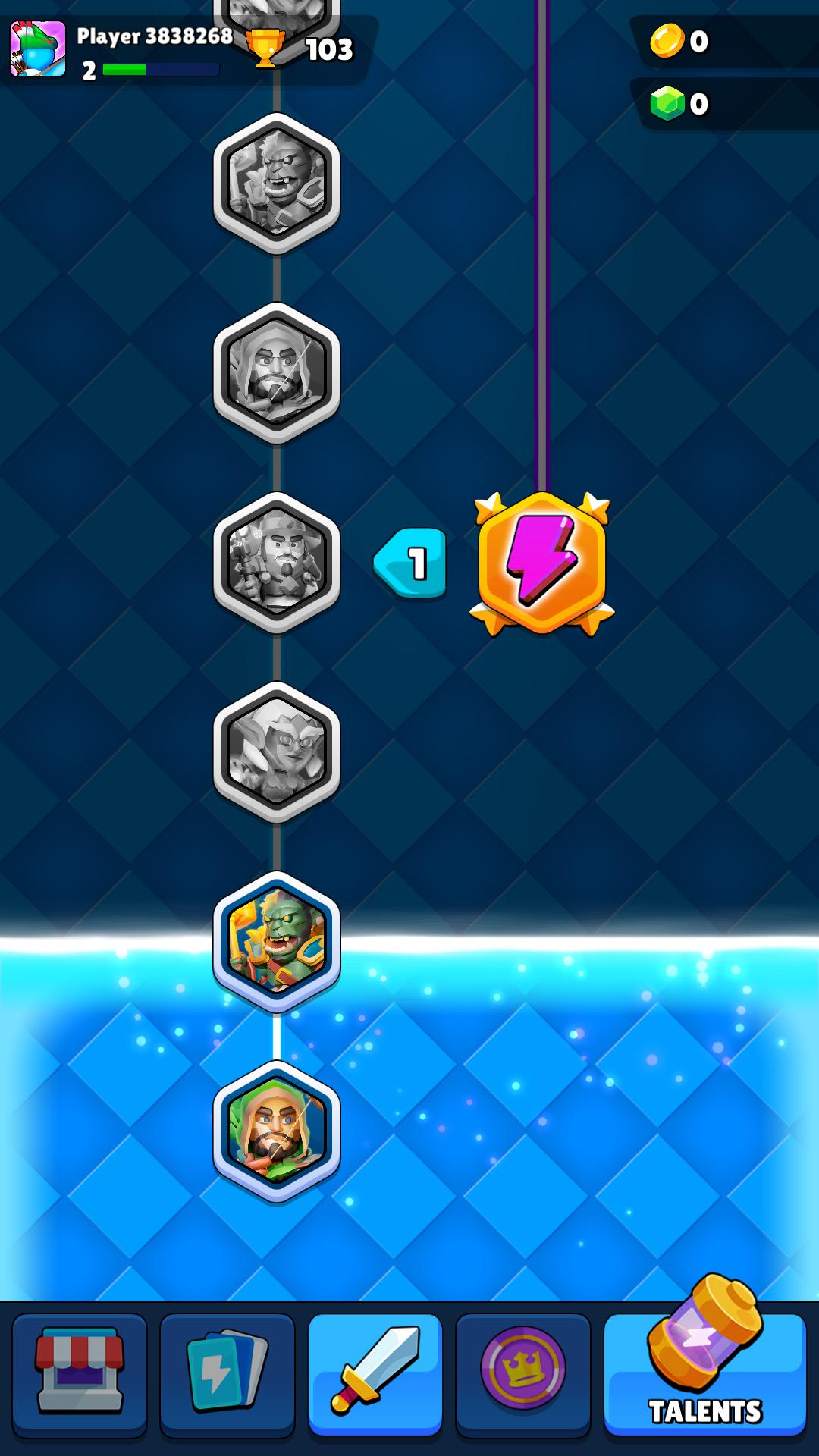View the locked crowned elf hero
The image size is (819, 1456).
277,752
